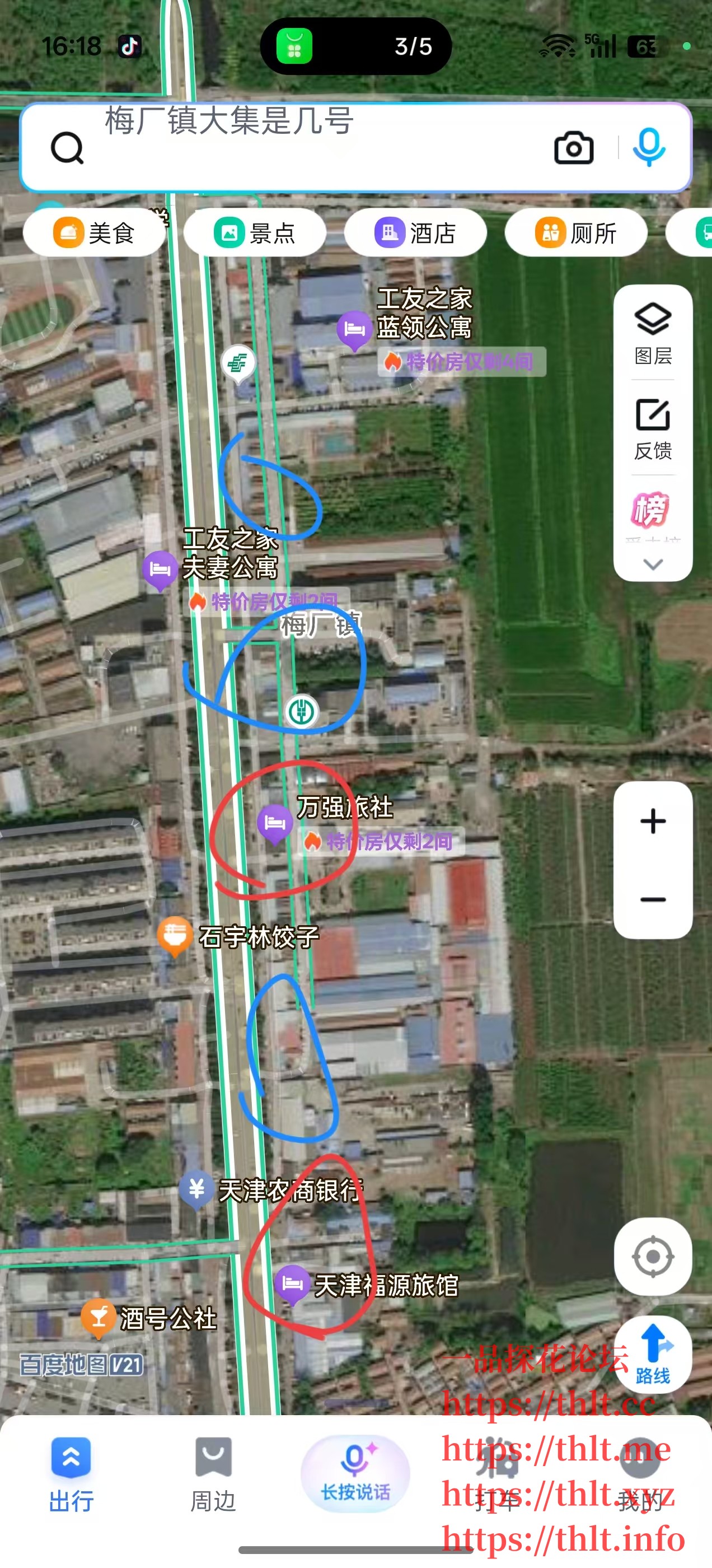Image resolution: width=712 pixels, height=1568 pixels.
Task: Tap the 长按说话 voice assistant button
Action: [x=355, y=1473]
